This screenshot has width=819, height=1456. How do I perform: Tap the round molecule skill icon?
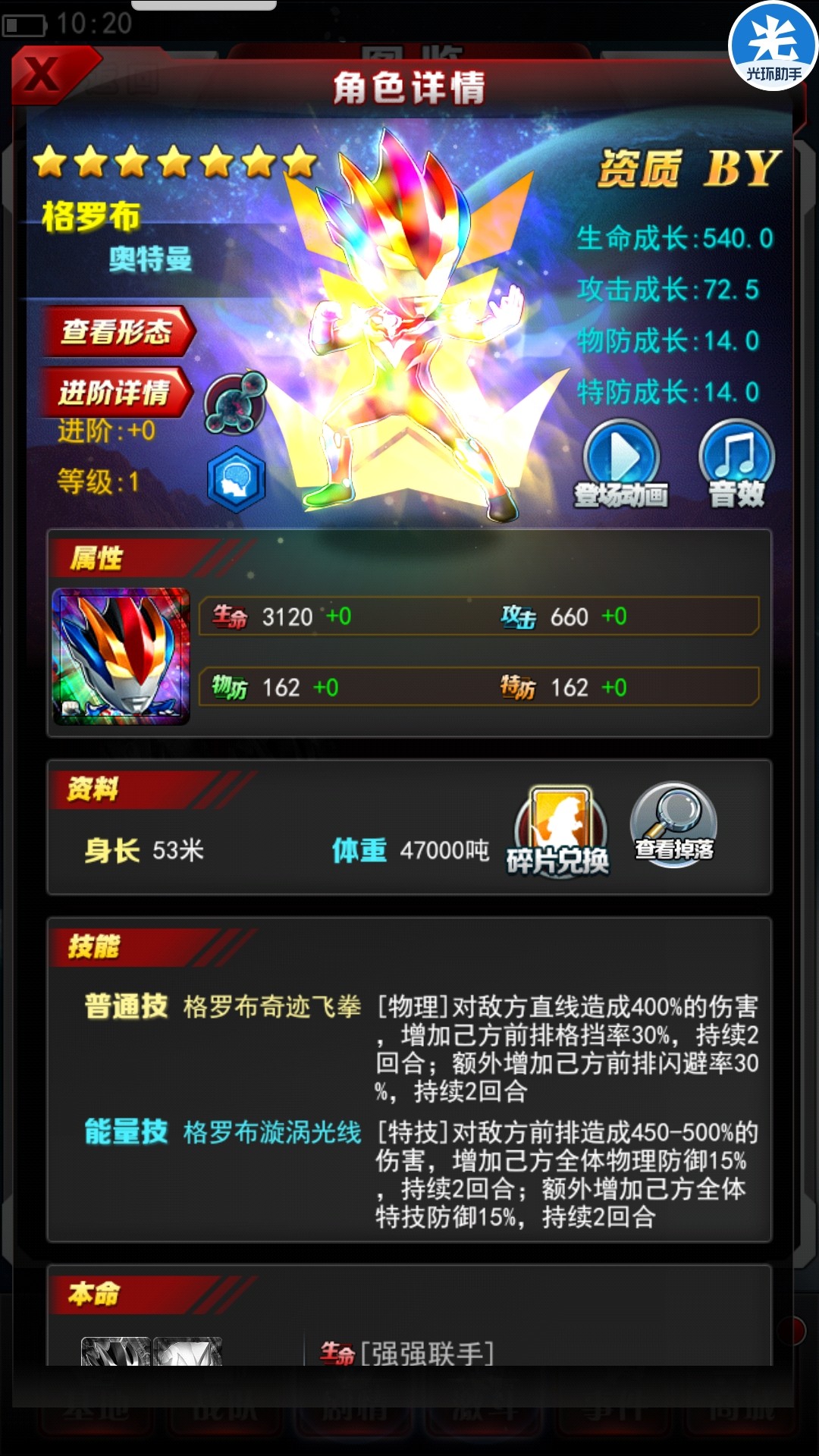[236, 403]
